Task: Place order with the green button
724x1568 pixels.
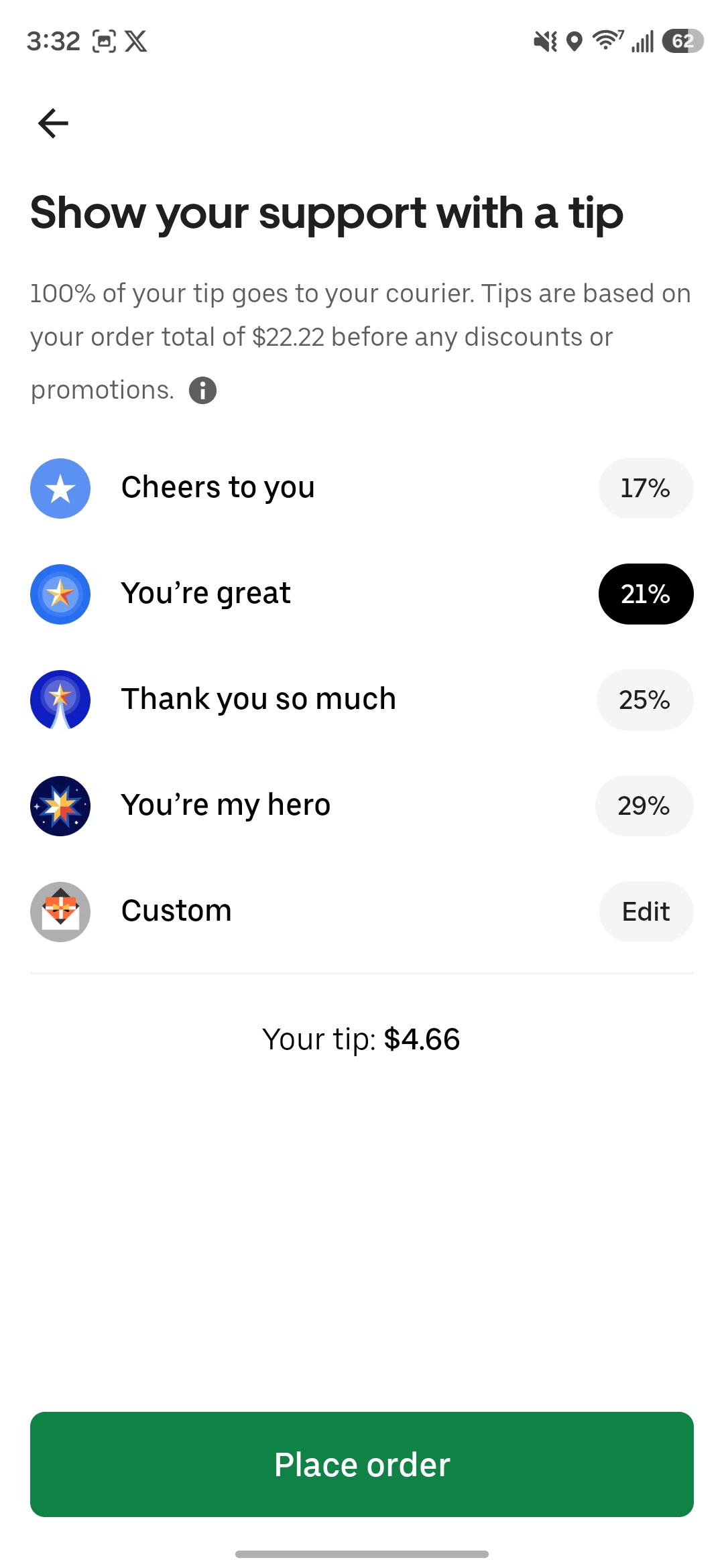Action: point(362,1464)
